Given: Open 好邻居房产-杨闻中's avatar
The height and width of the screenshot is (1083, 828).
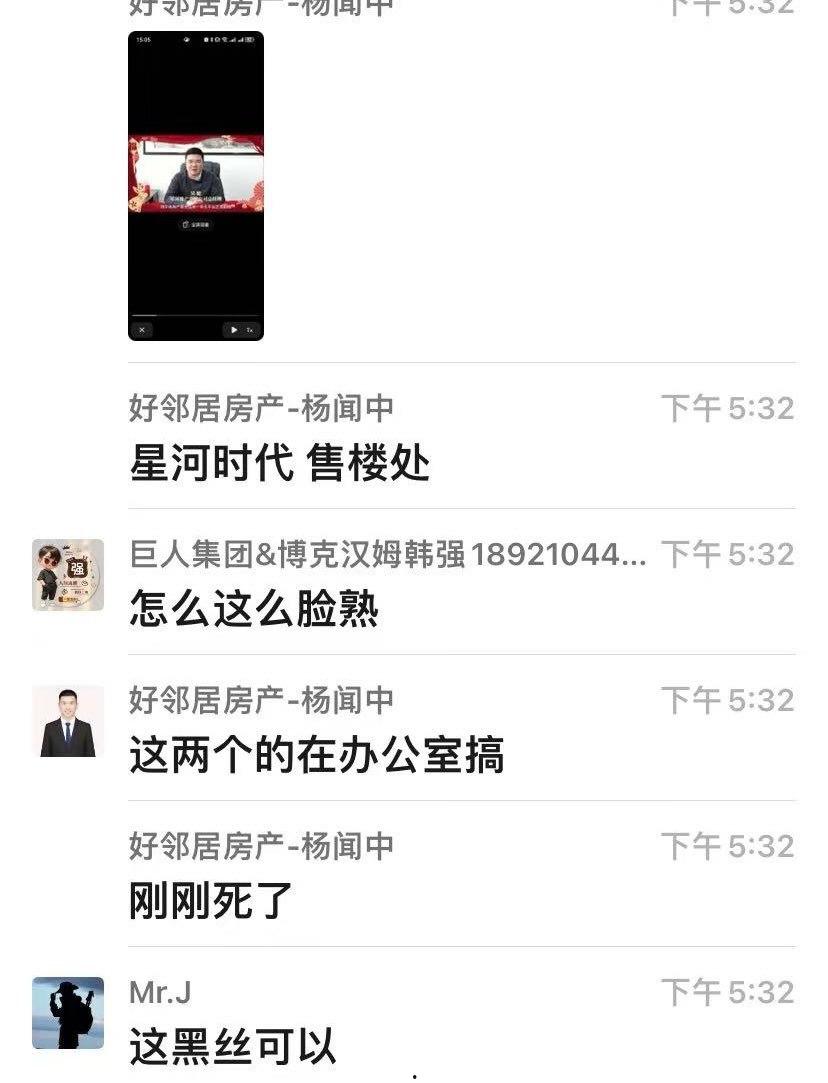Looking at the screenshot, I should pos(67,721).
